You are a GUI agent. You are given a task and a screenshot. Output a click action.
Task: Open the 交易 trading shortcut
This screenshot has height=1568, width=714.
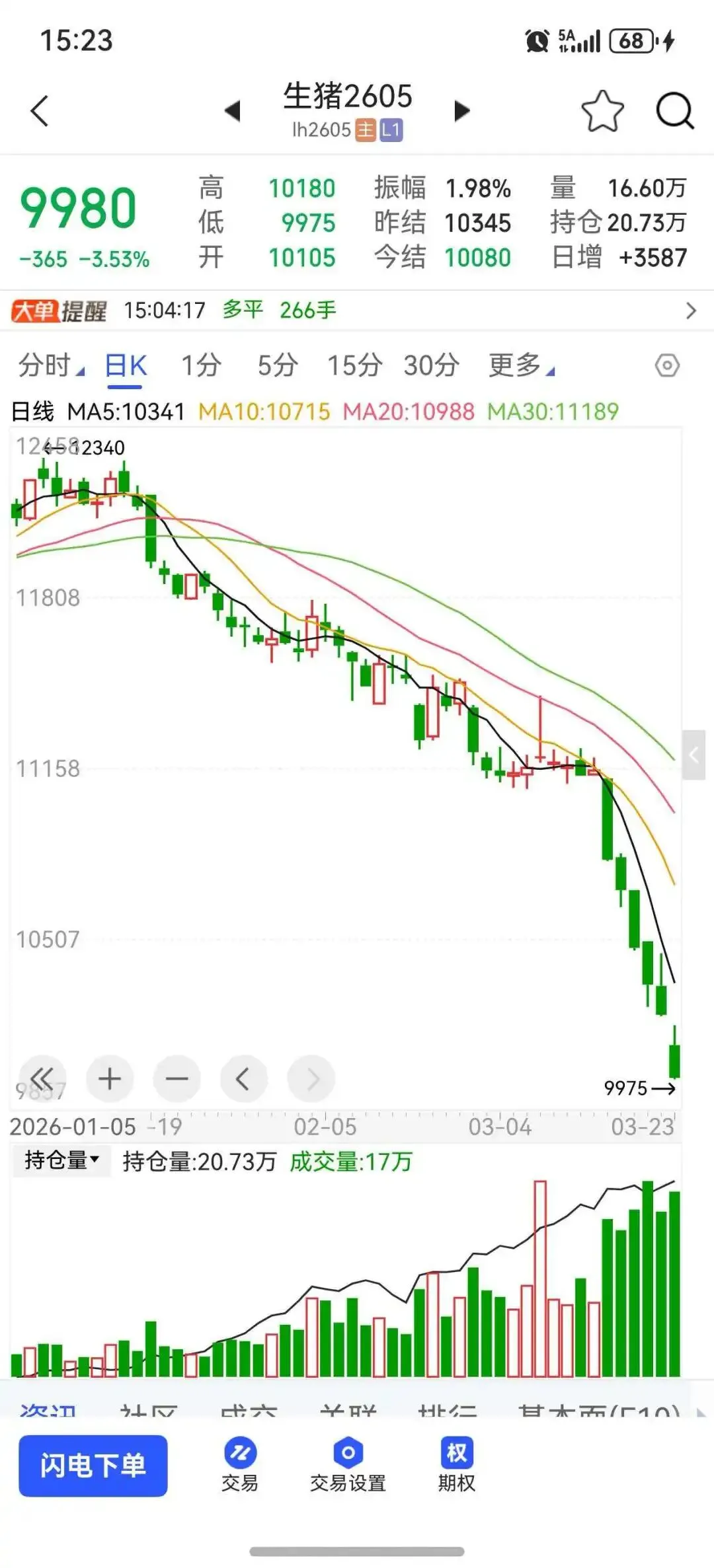pyautogui.click(x=239, y=1466)
